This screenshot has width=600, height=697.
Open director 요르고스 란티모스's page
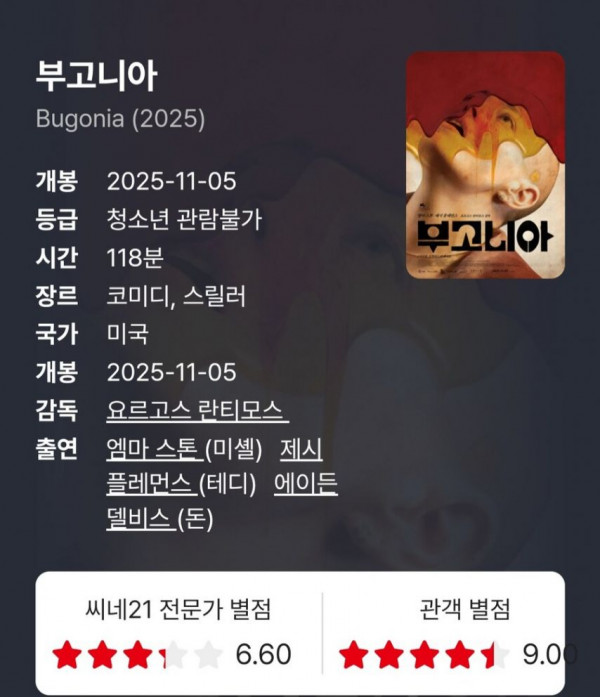click(195, 411)
